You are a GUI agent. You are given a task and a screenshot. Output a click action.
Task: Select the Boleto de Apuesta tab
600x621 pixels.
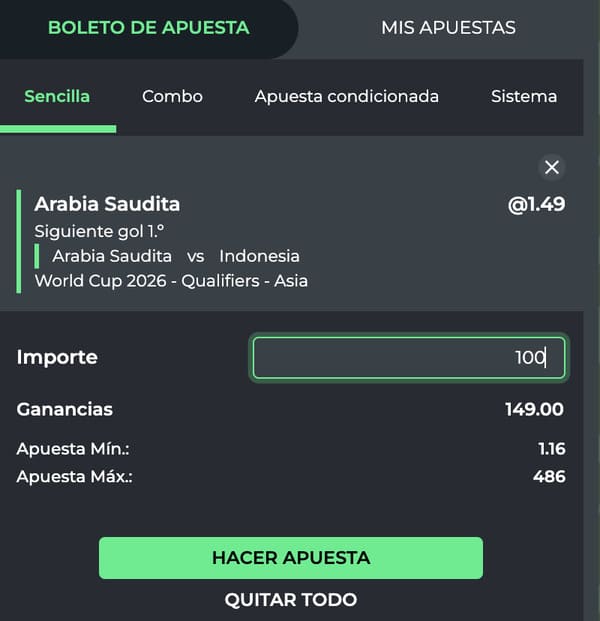148,28
